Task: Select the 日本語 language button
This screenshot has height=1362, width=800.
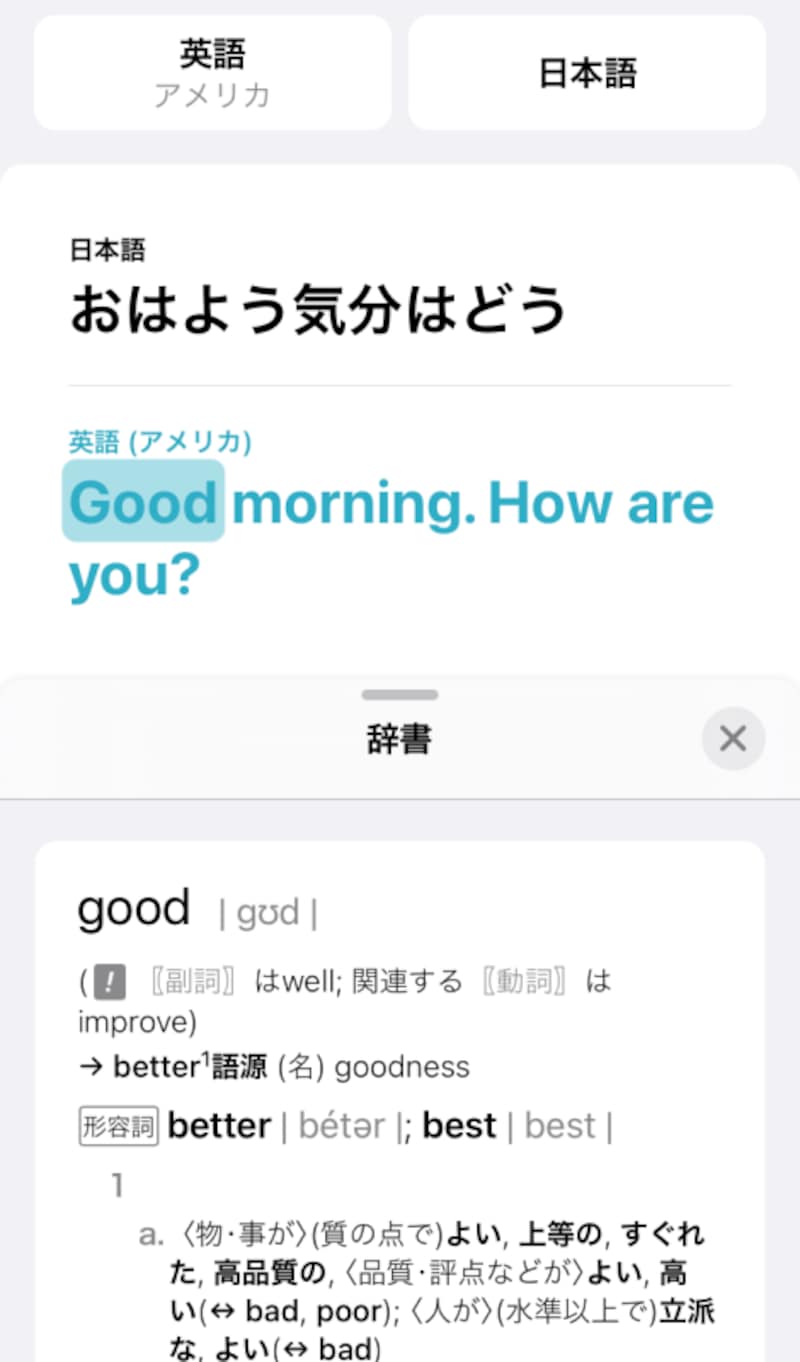Action: [587, 73]
